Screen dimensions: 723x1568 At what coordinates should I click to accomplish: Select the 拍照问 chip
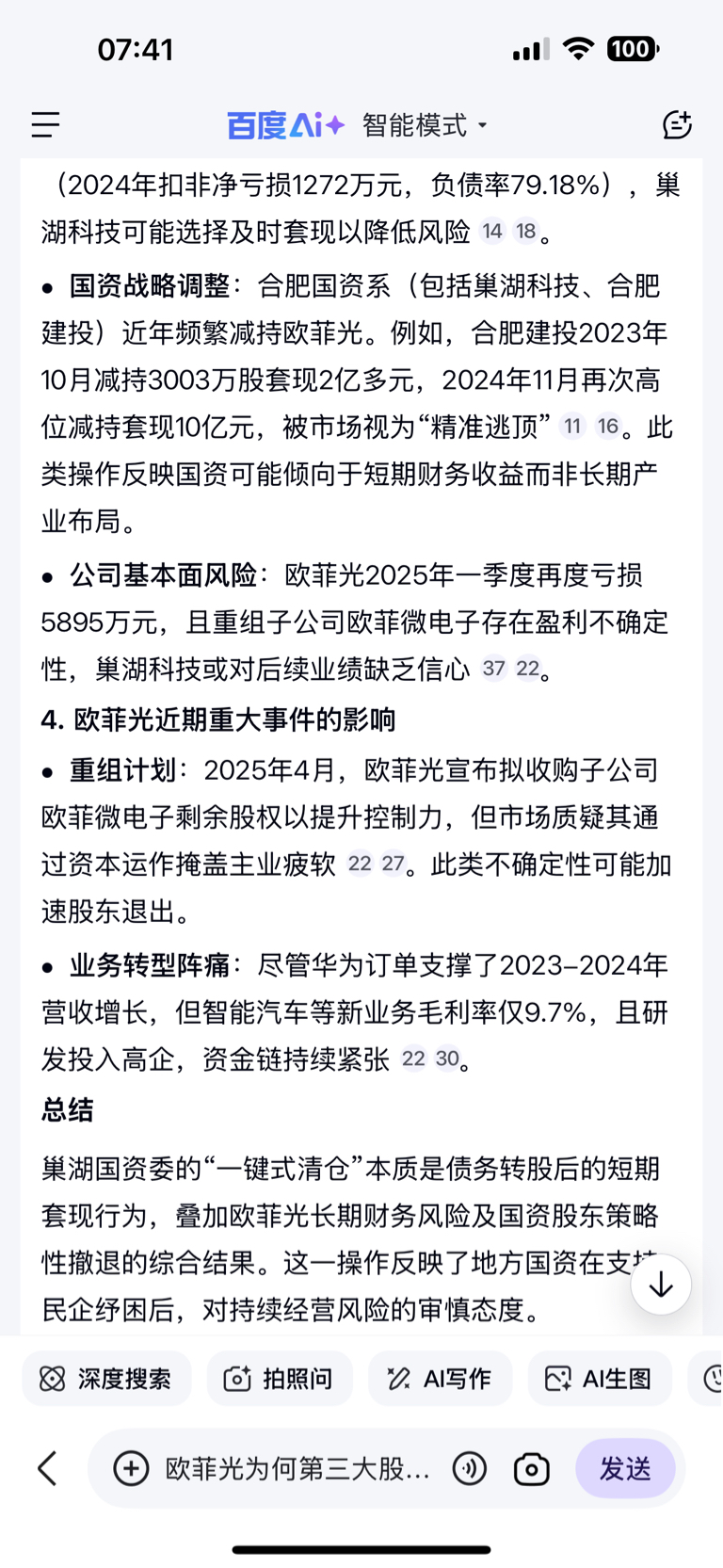280,1379
